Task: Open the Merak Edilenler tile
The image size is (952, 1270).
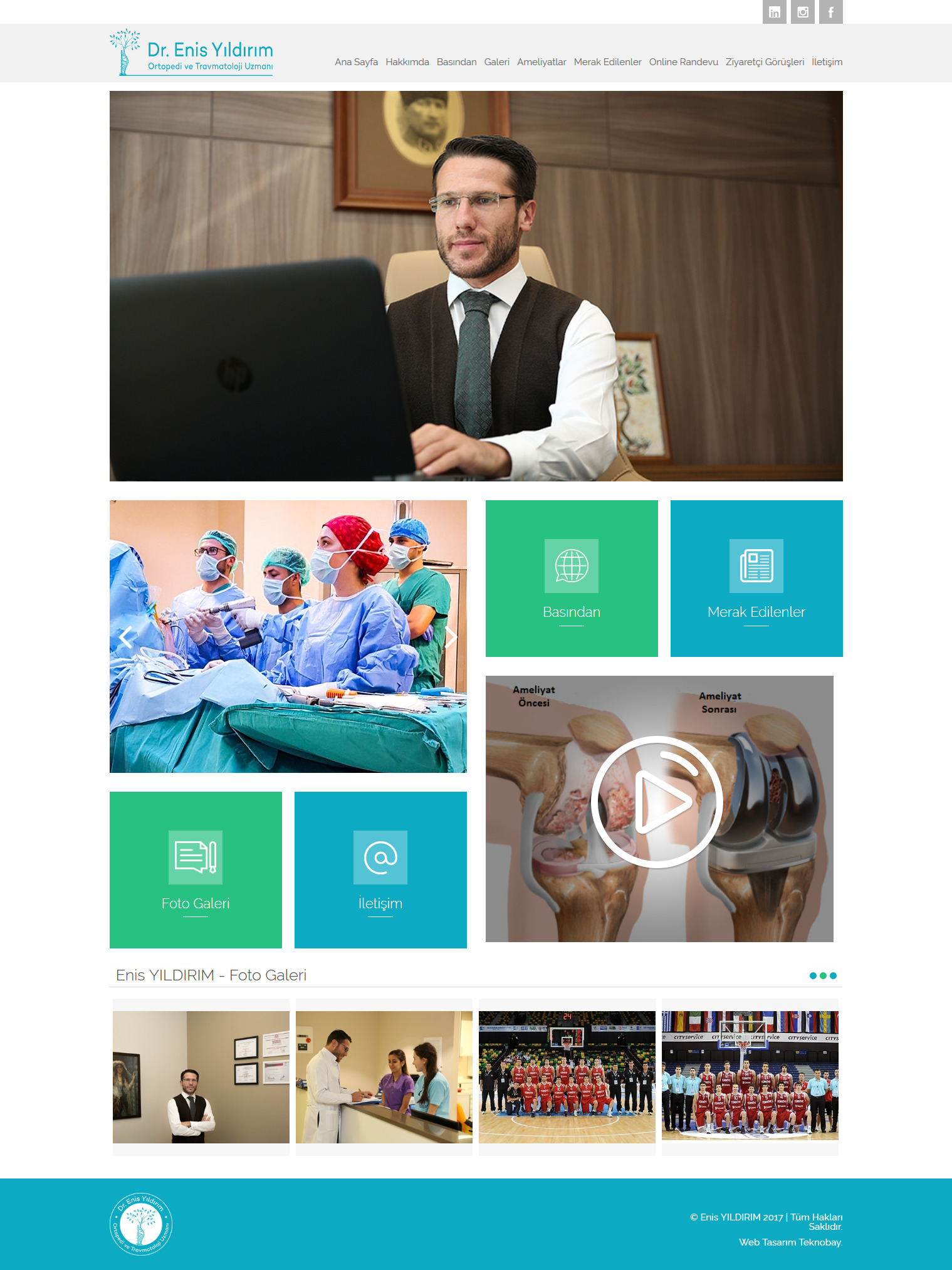Action: click(756, 578)
